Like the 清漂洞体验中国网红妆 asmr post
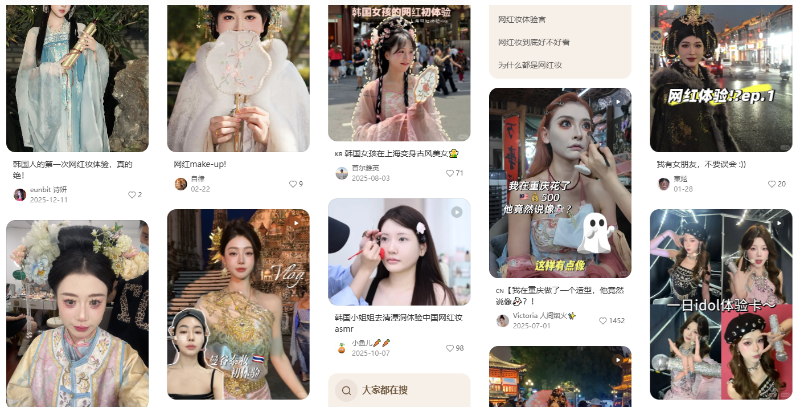 [449, 348]
